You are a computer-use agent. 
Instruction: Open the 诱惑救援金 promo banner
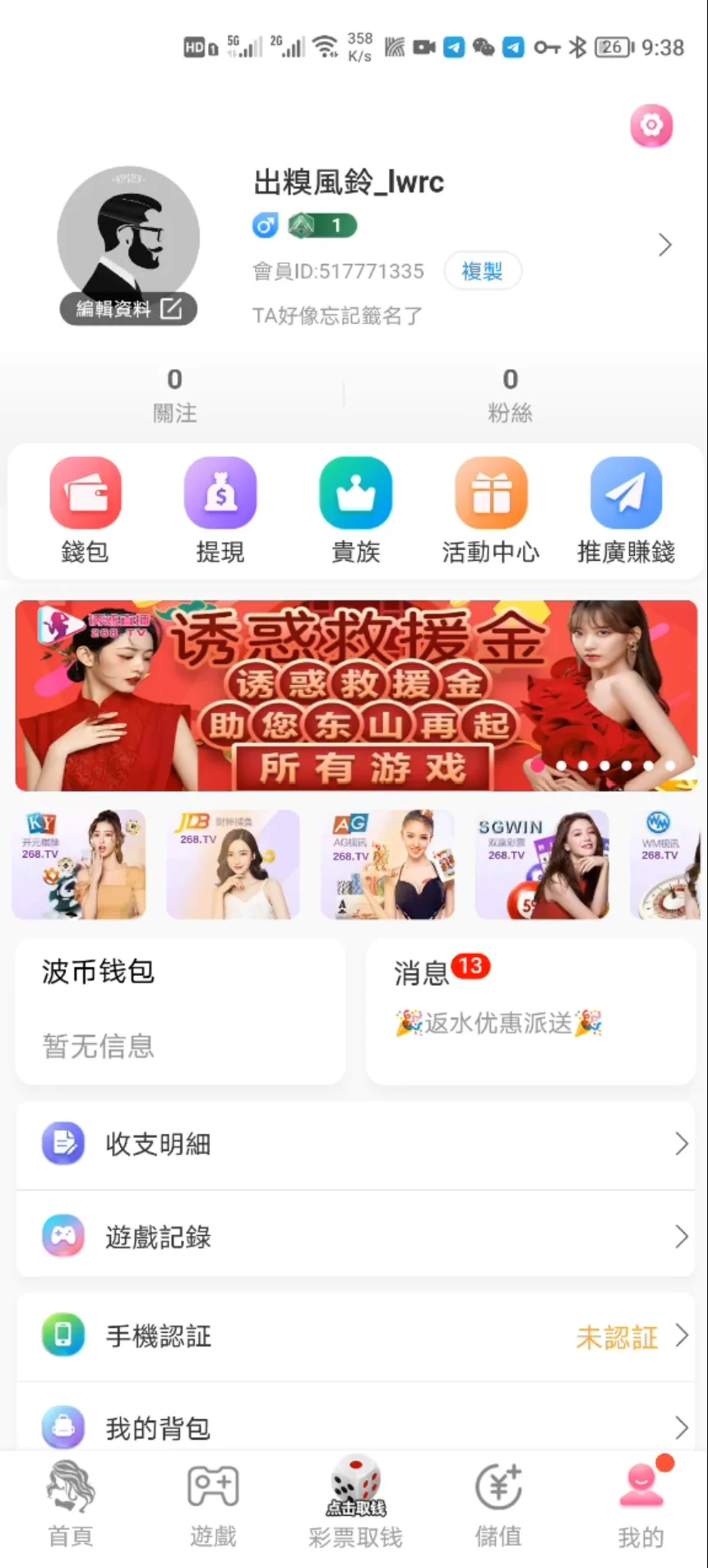pos(356,696)
